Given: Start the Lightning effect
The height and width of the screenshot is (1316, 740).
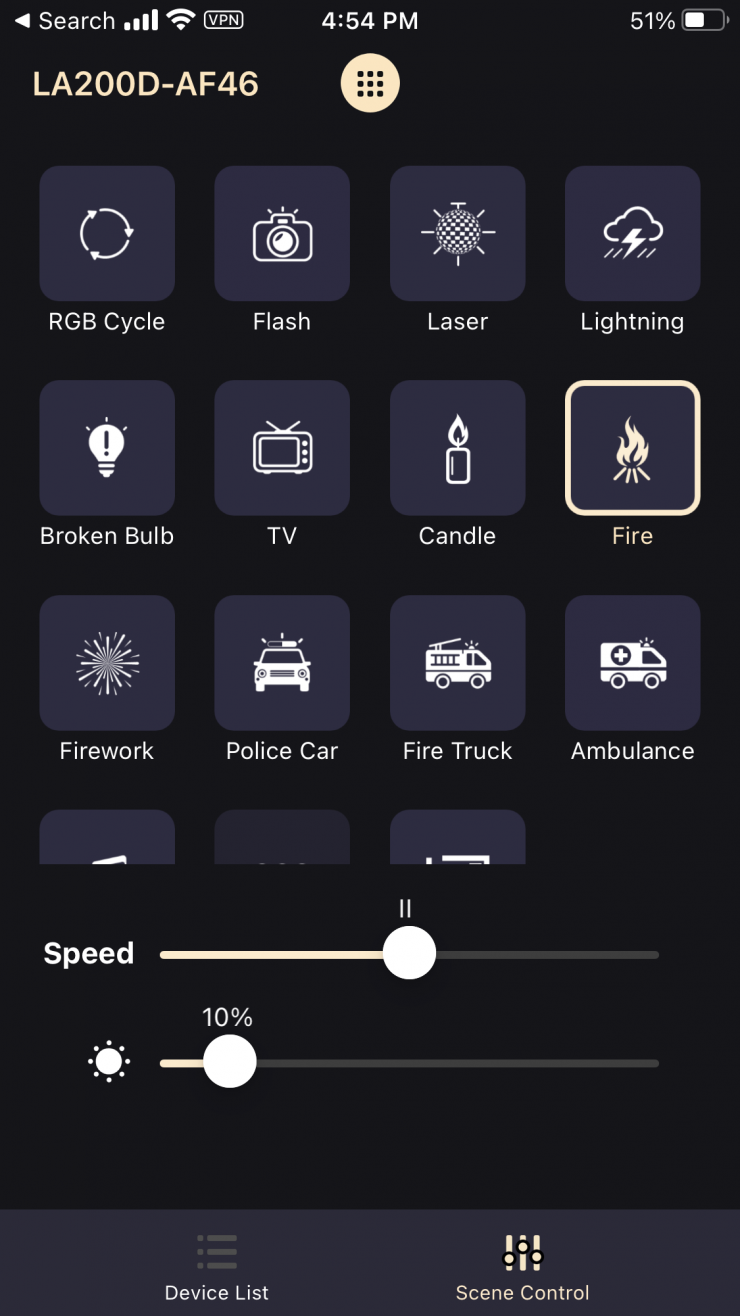Looking at the screenshot, I should [x=632, y=234].
